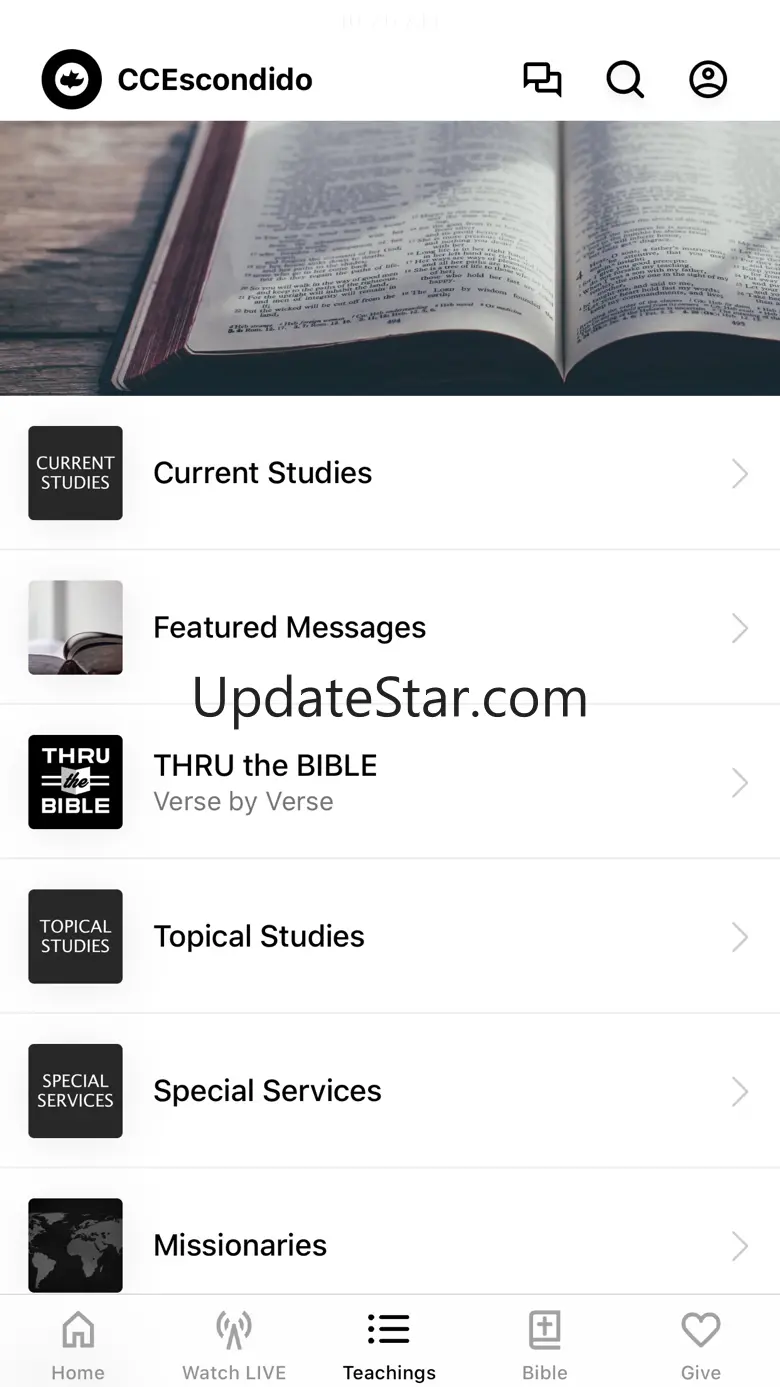Open Featured Messages
Image resolution: width=780 pixels, height=1387 pixels.
pyautogui.click(x=390, y=628)
